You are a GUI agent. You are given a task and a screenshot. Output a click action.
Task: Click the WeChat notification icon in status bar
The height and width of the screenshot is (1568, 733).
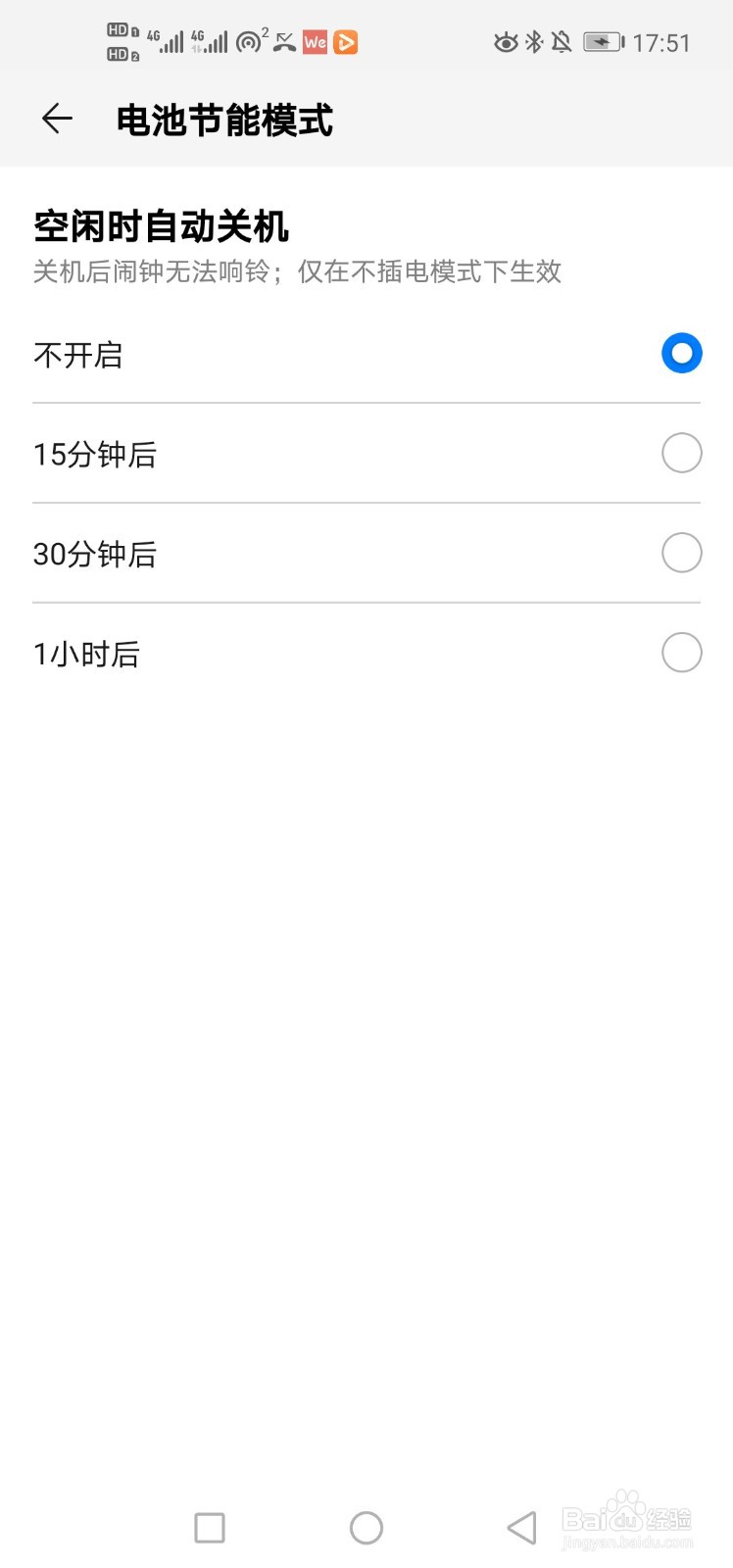[315, 42]
